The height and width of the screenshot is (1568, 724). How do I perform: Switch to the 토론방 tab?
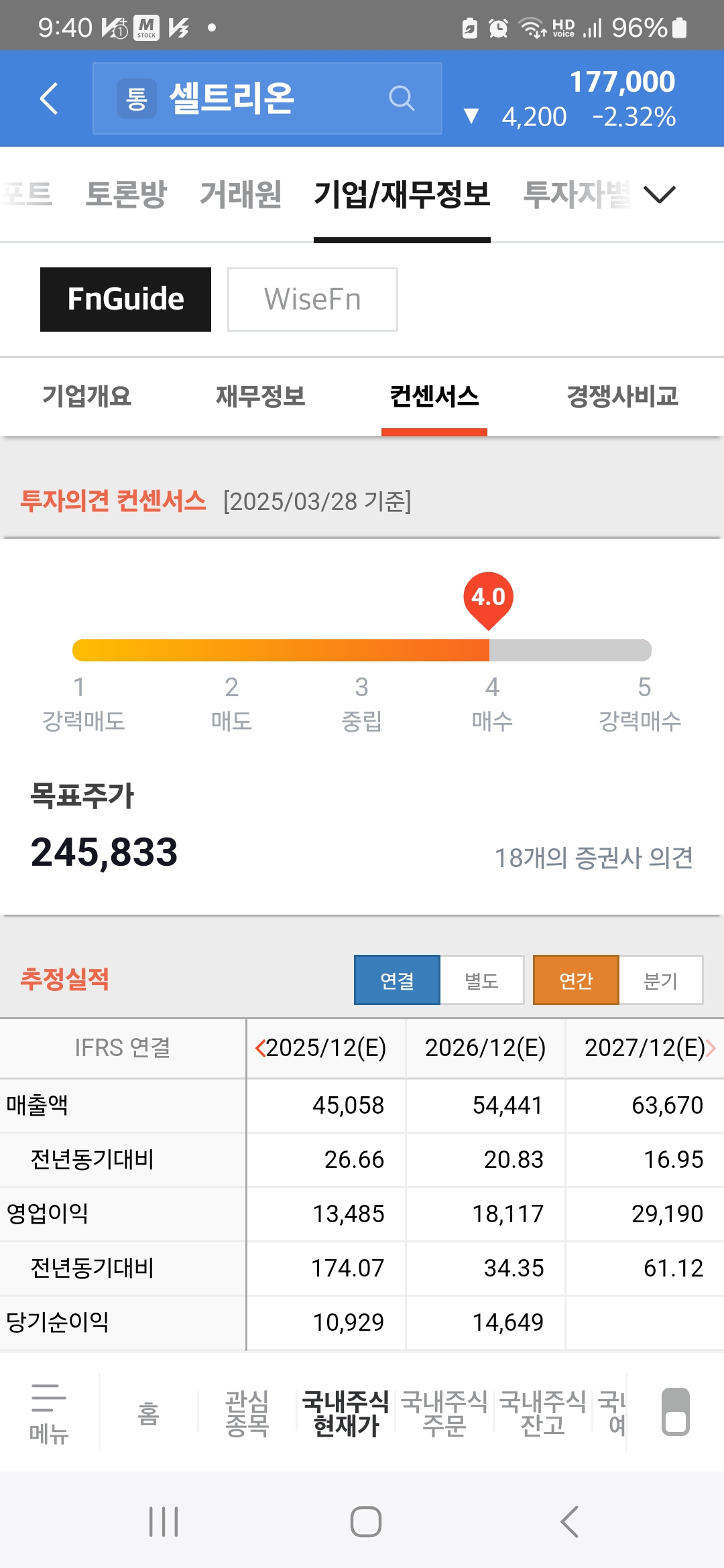tap(126, 194)
